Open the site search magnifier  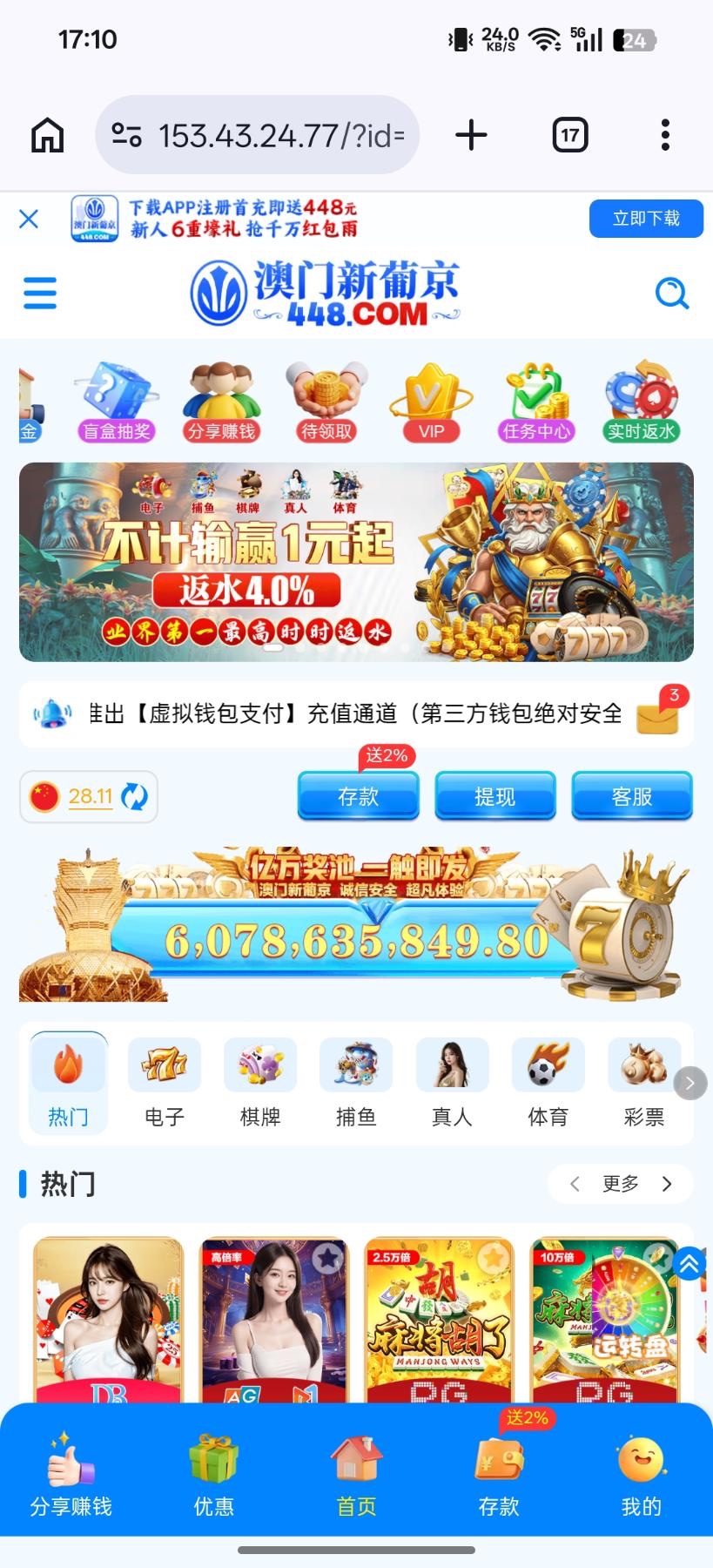(x=671, y=294)
